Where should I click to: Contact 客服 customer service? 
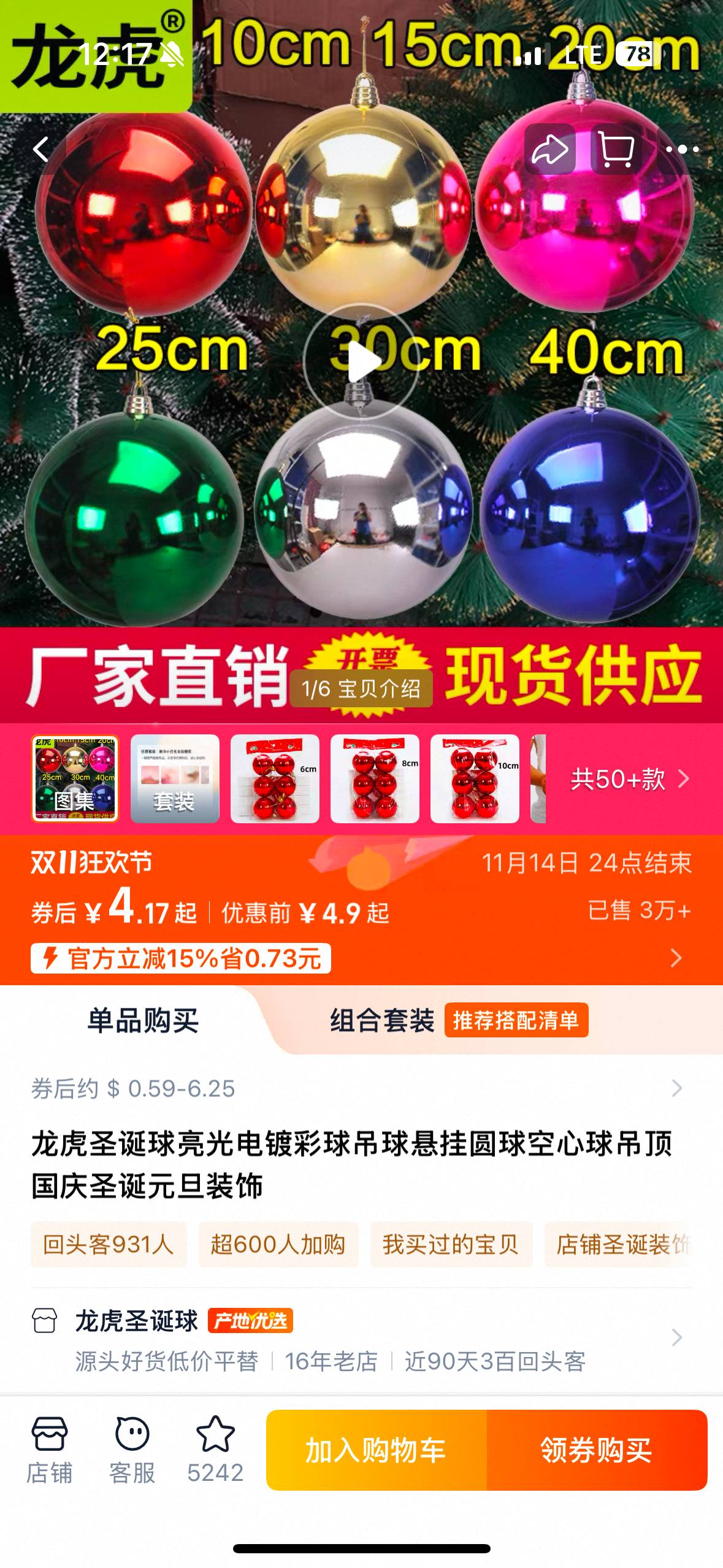point(132,1450)
